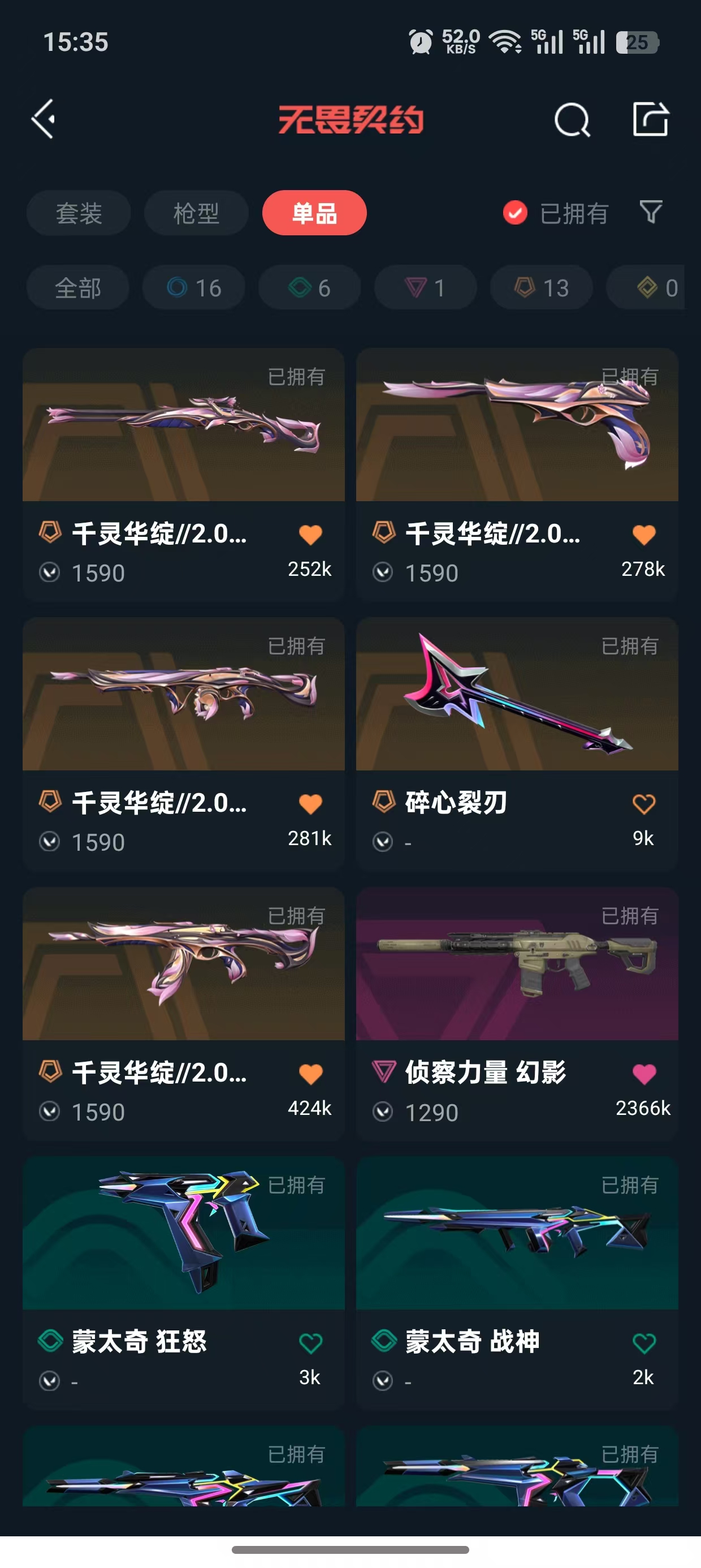Switch to the 枪型 tab
This screenshot has width=701, height=1568.
tap(196, 213)
